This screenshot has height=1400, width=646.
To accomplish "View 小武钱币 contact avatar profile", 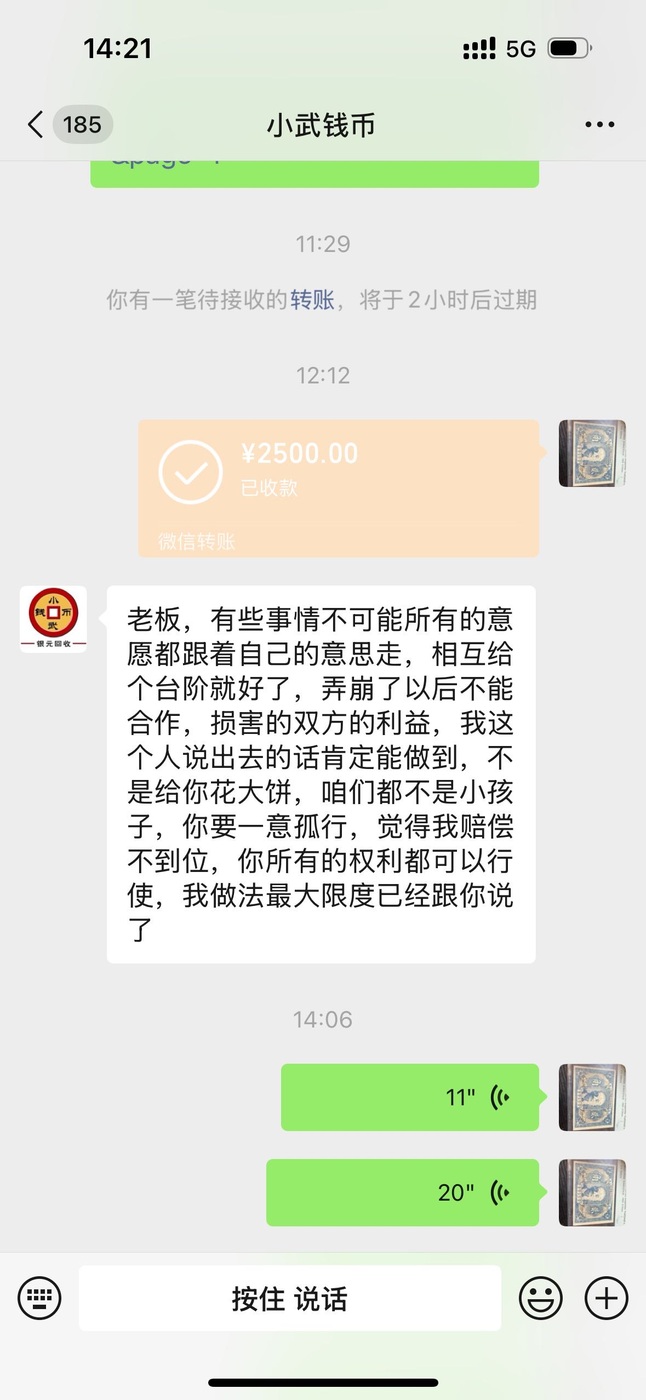I will coord(53,620).
